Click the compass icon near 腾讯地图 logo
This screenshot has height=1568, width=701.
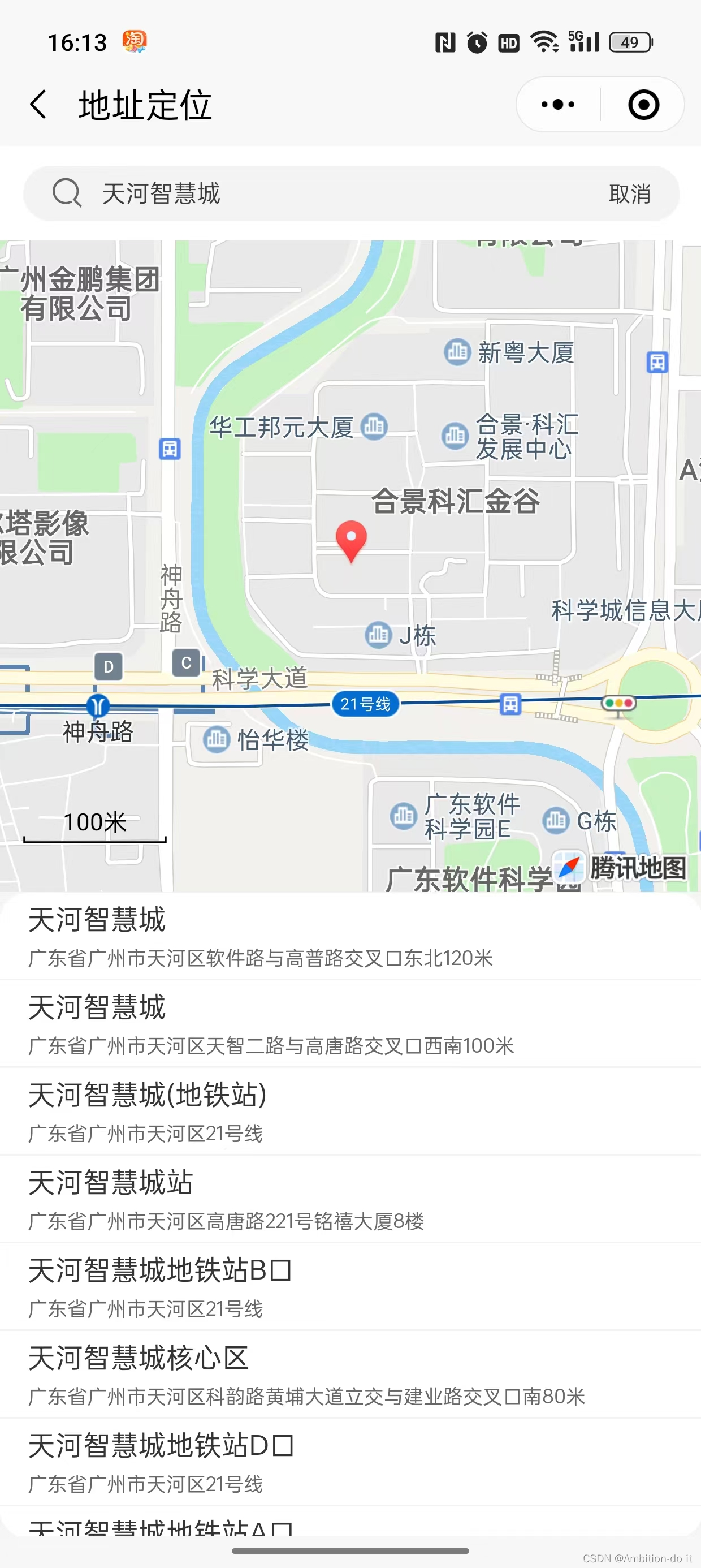tap(569, 867)
